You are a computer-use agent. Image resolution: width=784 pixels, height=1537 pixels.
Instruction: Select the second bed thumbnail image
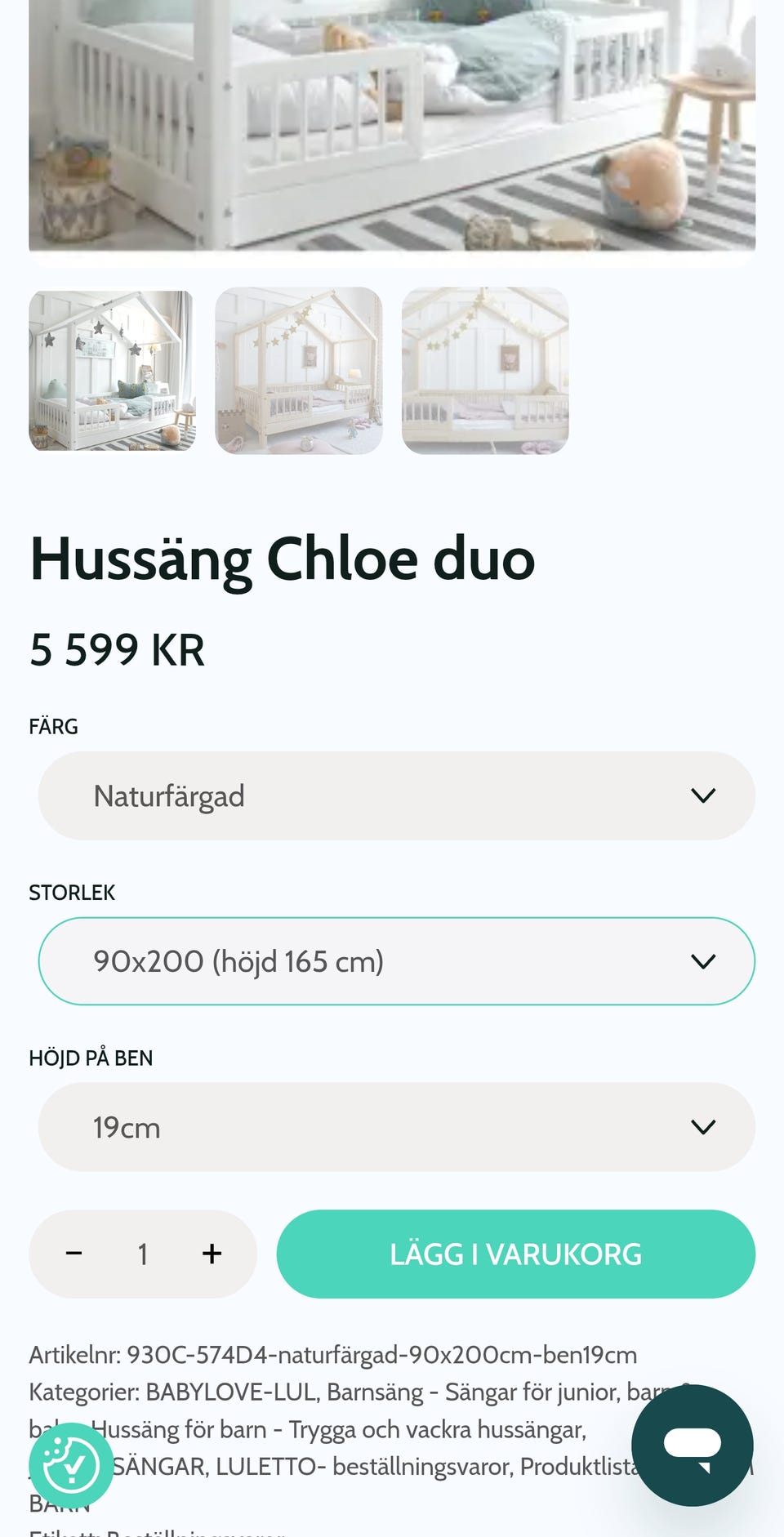[x=299, y=371]
